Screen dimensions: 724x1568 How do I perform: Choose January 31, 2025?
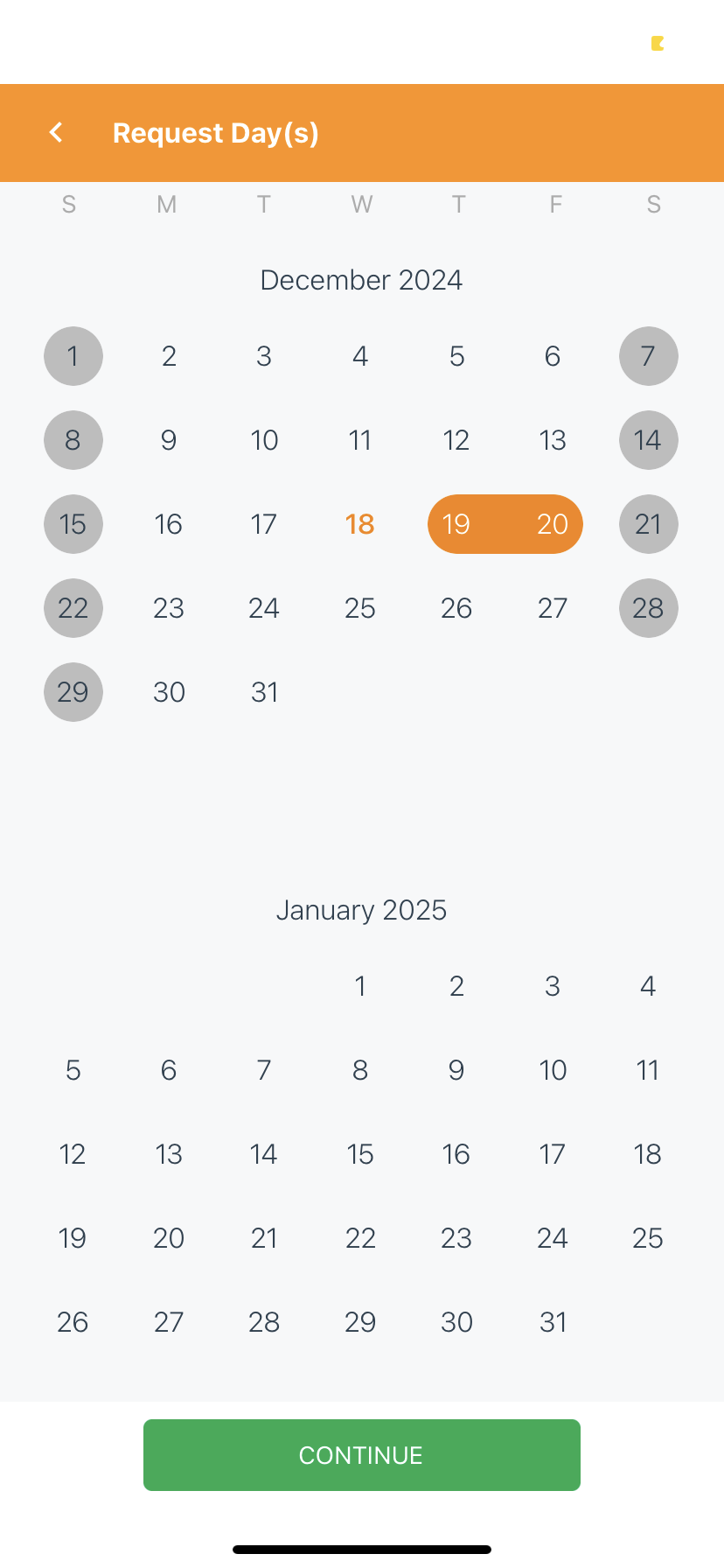coord(553,1322)
